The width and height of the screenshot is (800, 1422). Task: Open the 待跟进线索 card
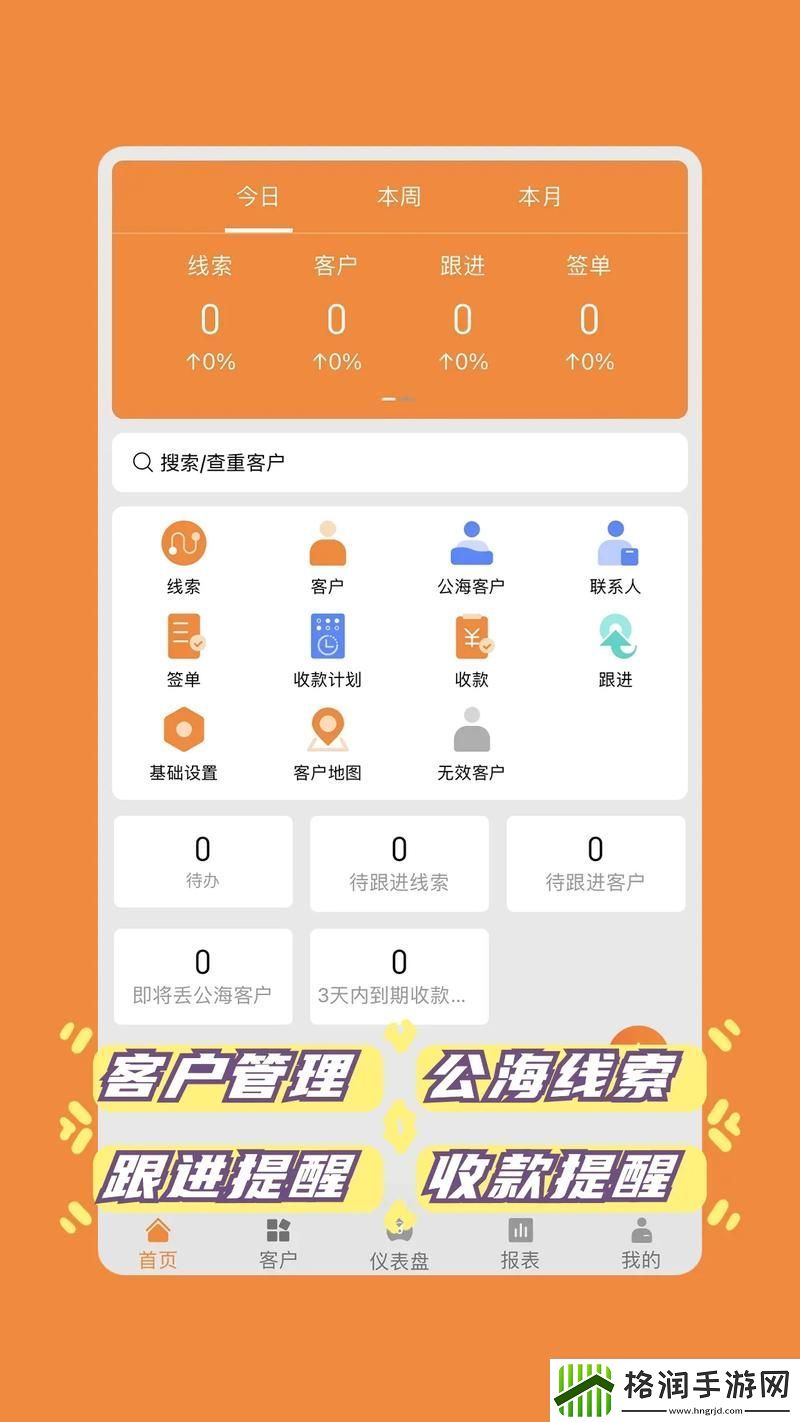(399, 862)
